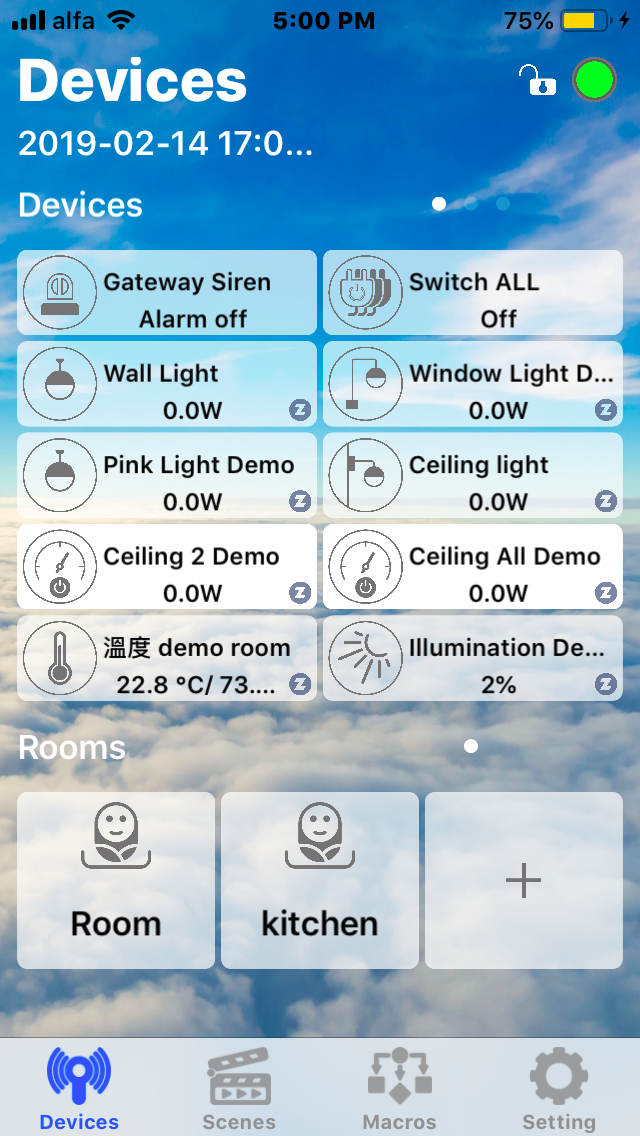Tap the unlock padlock icon

pos(536,80)
